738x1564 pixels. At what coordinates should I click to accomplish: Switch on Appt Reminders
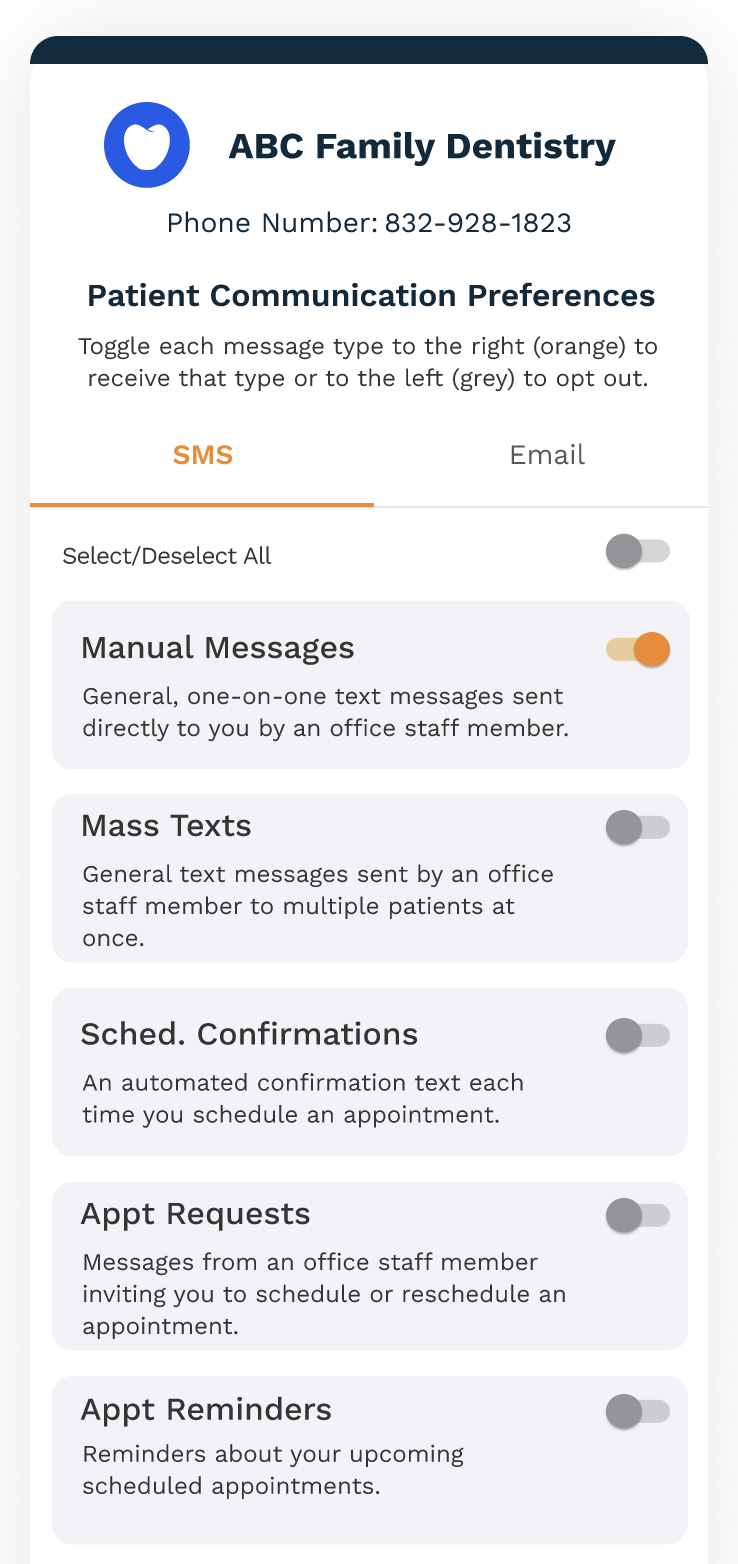pyautogui.click(x=638, y=1412)
